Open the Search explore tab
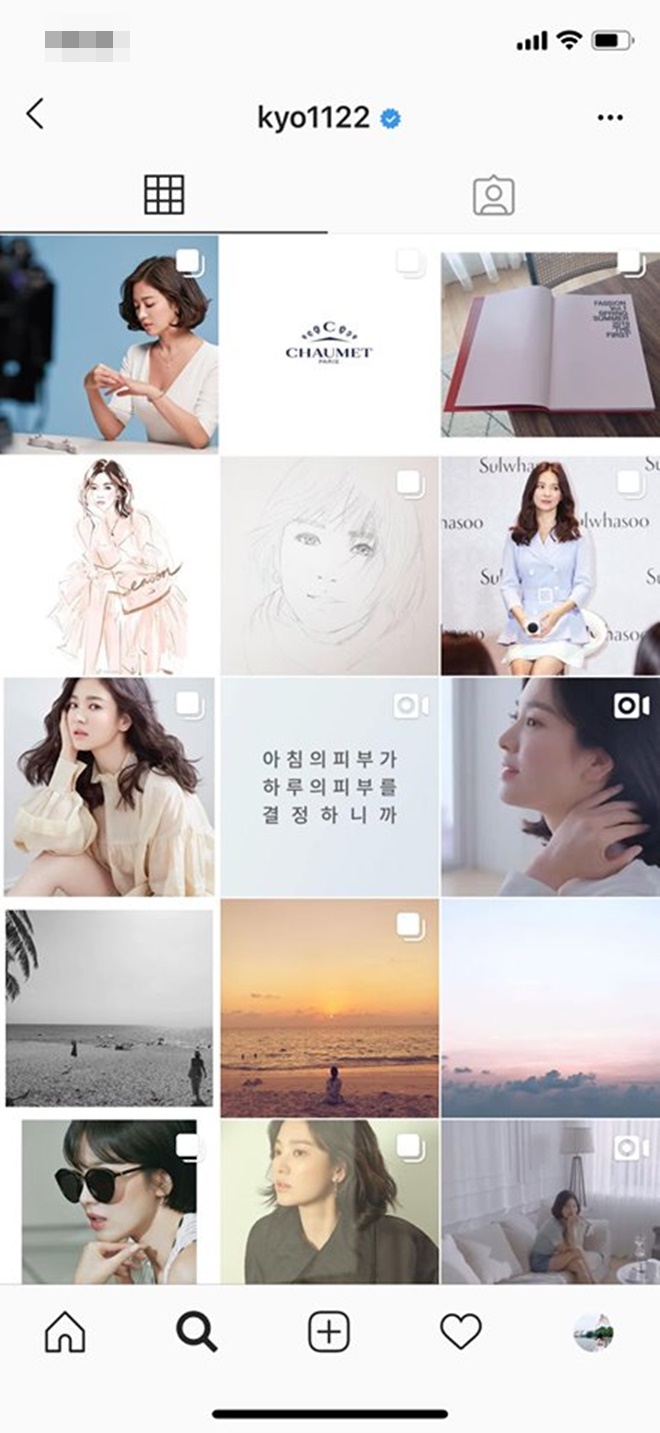Image resolution: width=660 pixels, height=1433 pixels. tap(197, 1332)
